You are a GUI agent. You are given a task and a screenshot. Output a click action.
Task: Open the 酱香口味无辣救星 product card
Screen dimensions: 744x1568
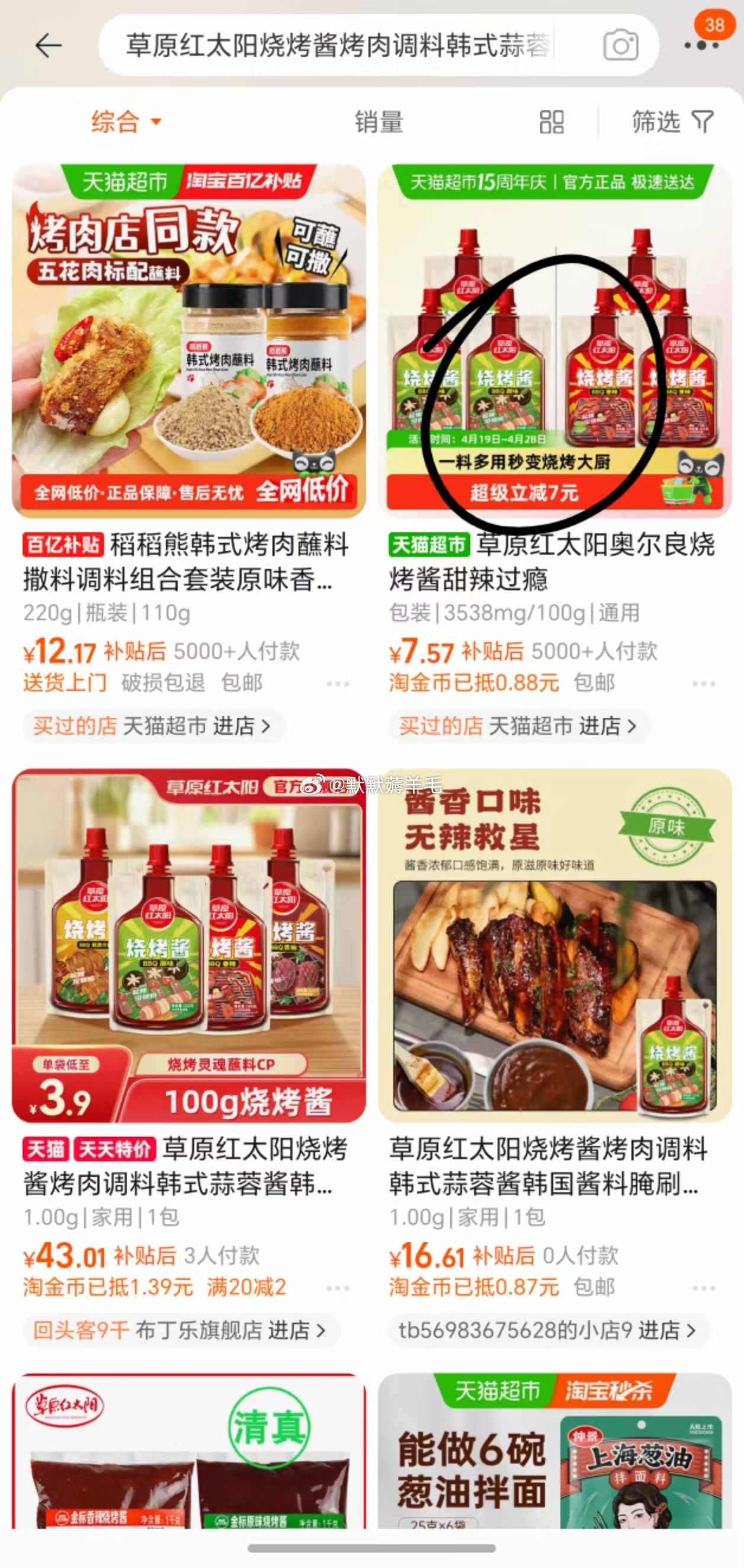(x=554, y=946)
